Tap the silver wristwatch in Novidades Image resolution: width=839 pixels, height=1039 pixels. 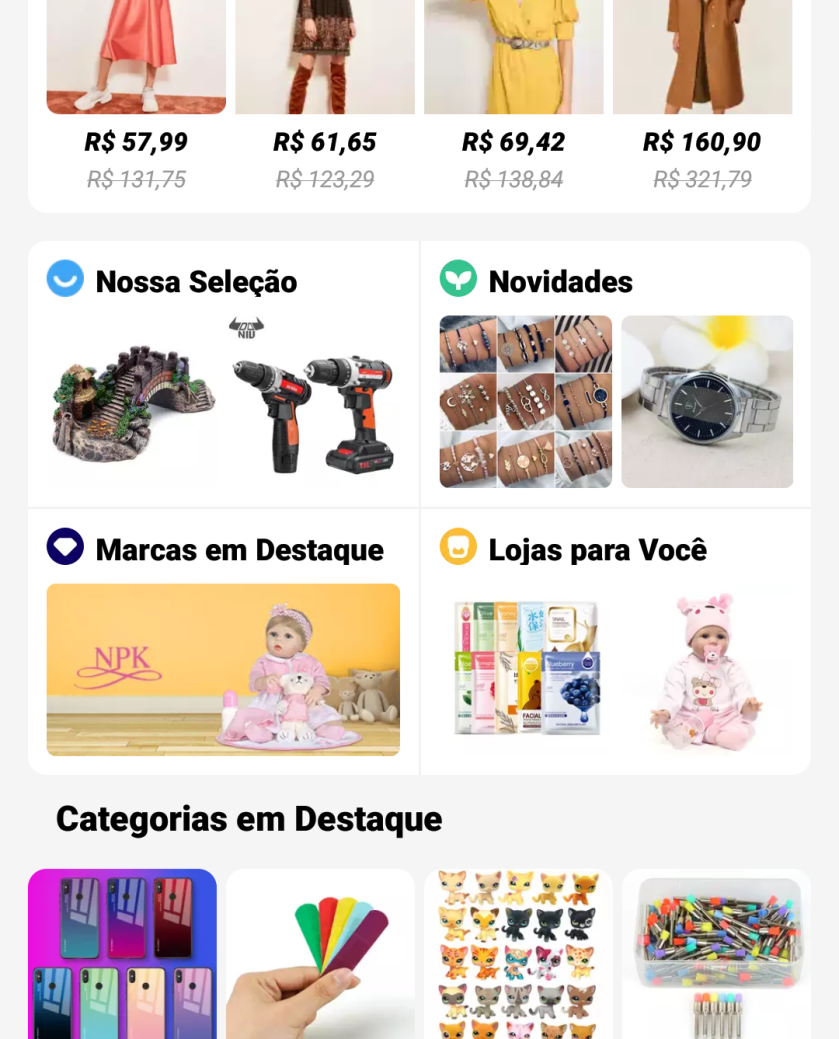pyautogui.click(x=707, y=402)
